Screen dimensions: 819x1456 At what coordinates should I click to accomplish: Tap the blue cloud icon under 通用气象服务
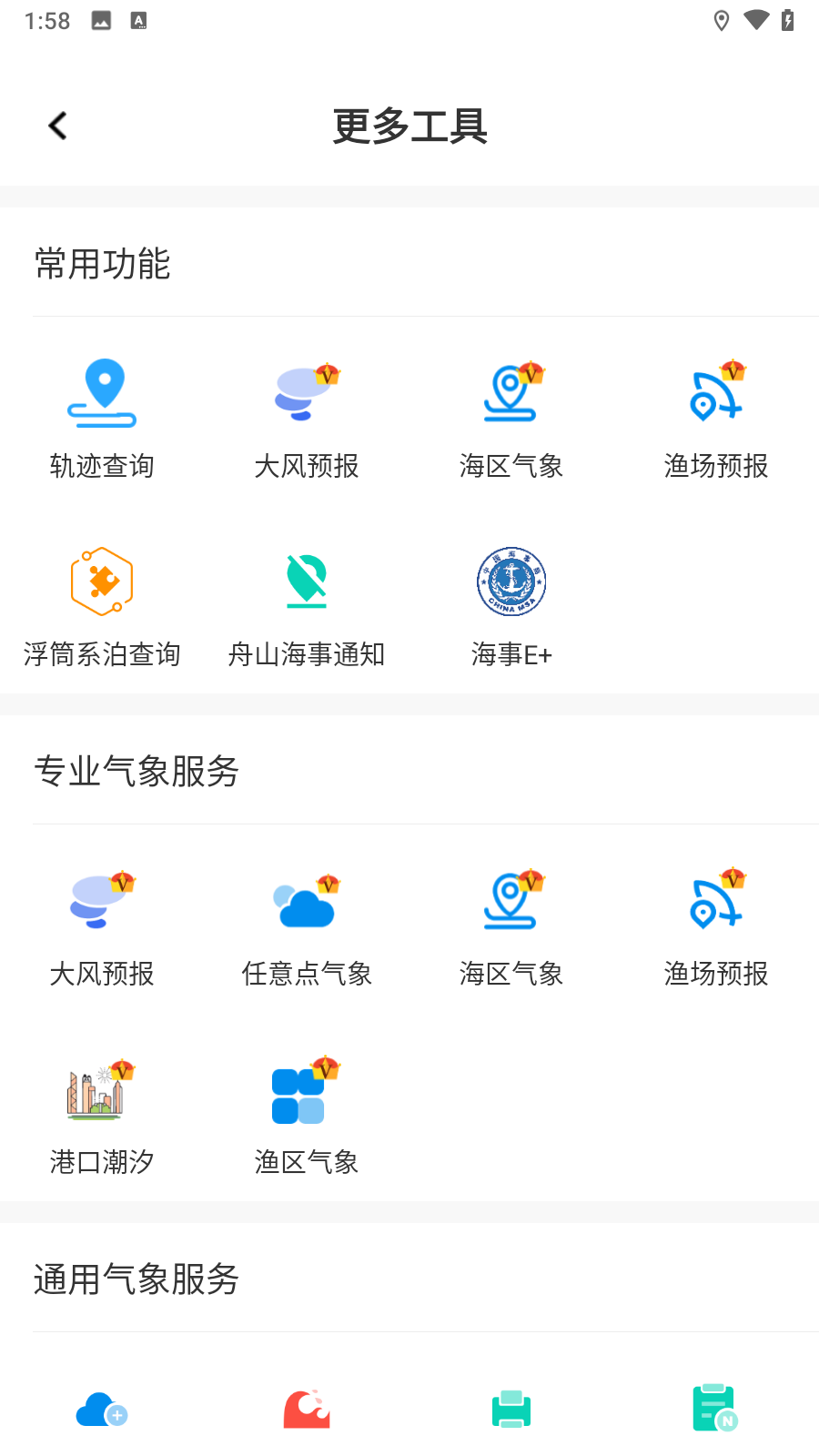[102, 1410]
